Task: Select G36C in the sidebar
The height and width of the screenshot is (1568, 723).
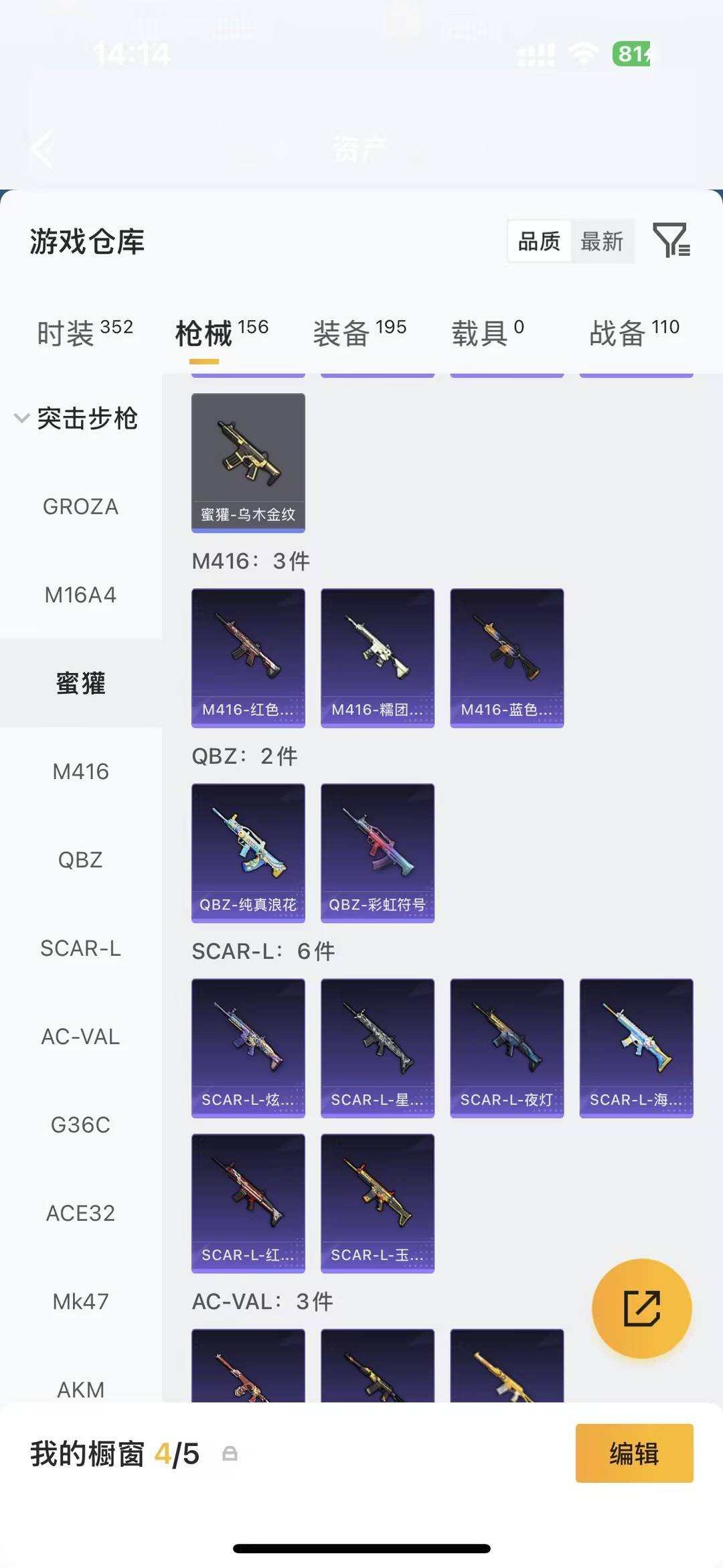Action: (81, 1125)
